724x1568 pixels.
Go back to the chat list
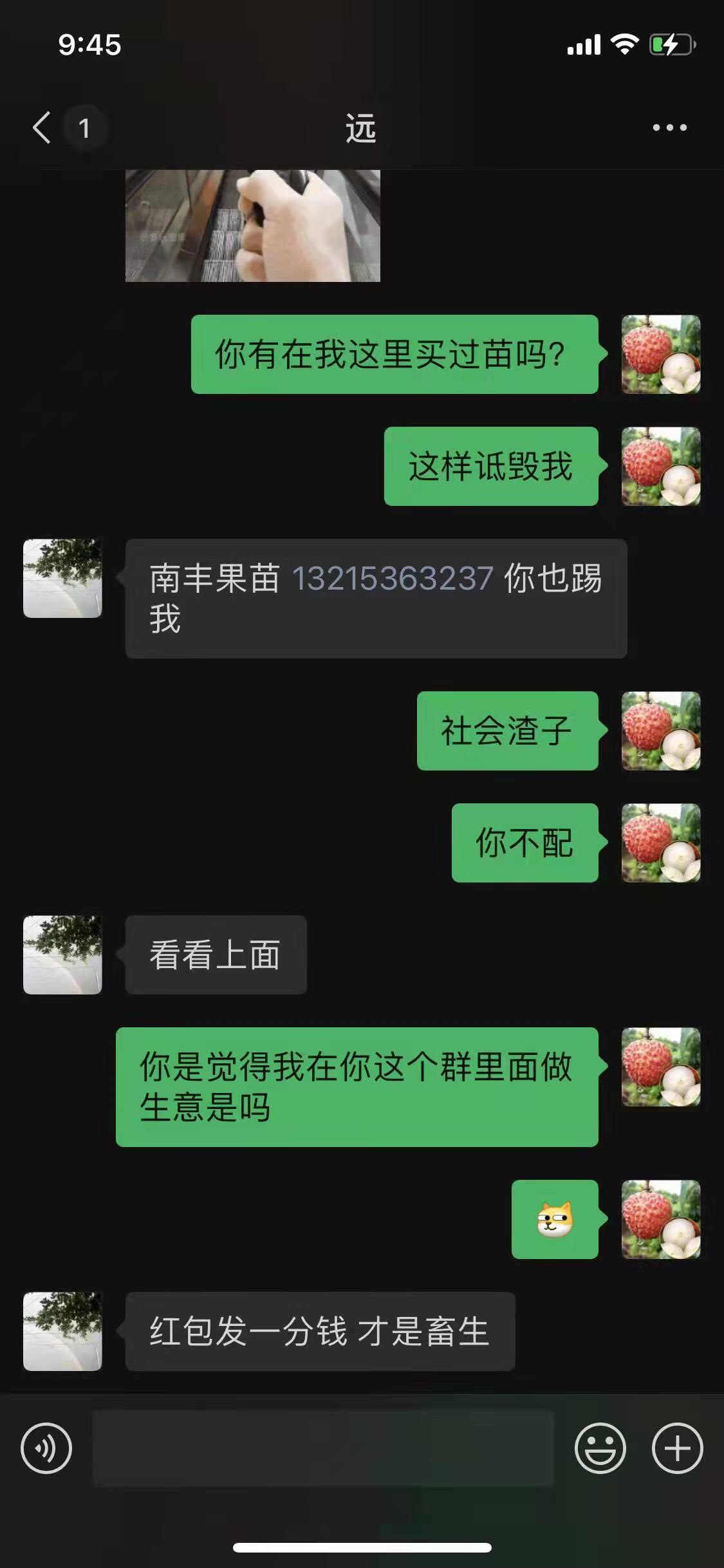42,127
